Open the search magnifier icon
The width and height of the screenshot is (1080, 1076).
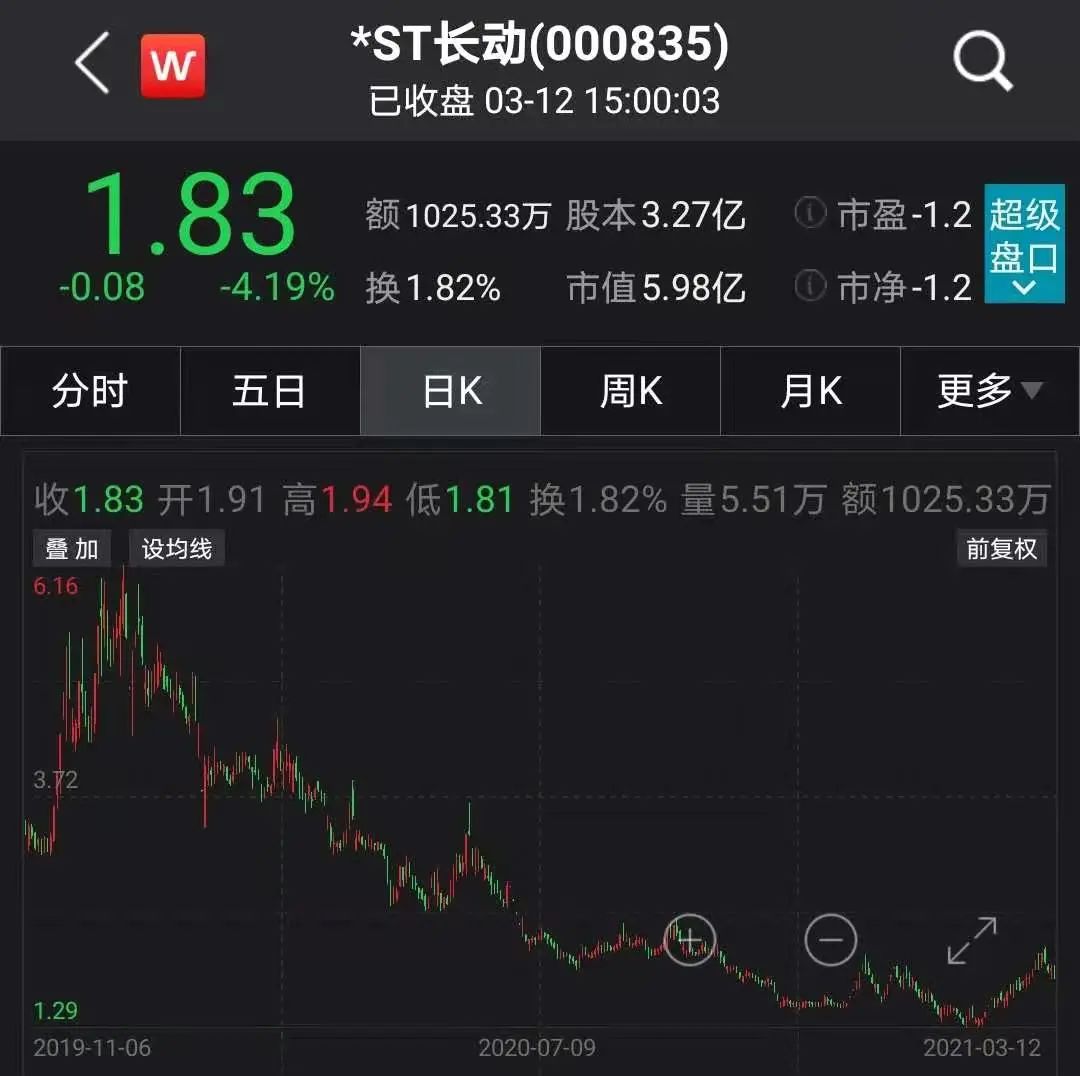982,63
